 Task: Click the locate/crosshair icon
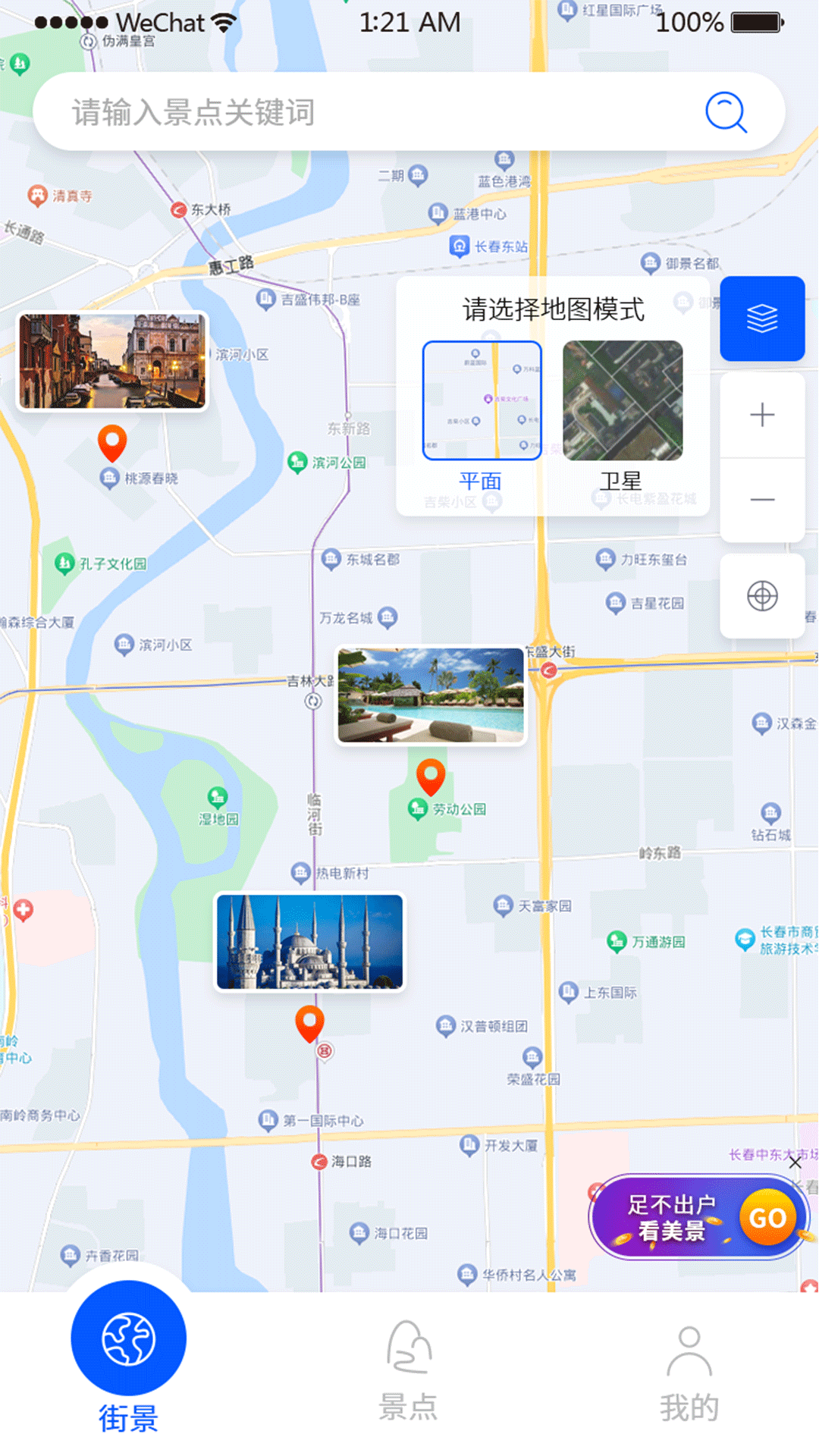pos(761,596)
